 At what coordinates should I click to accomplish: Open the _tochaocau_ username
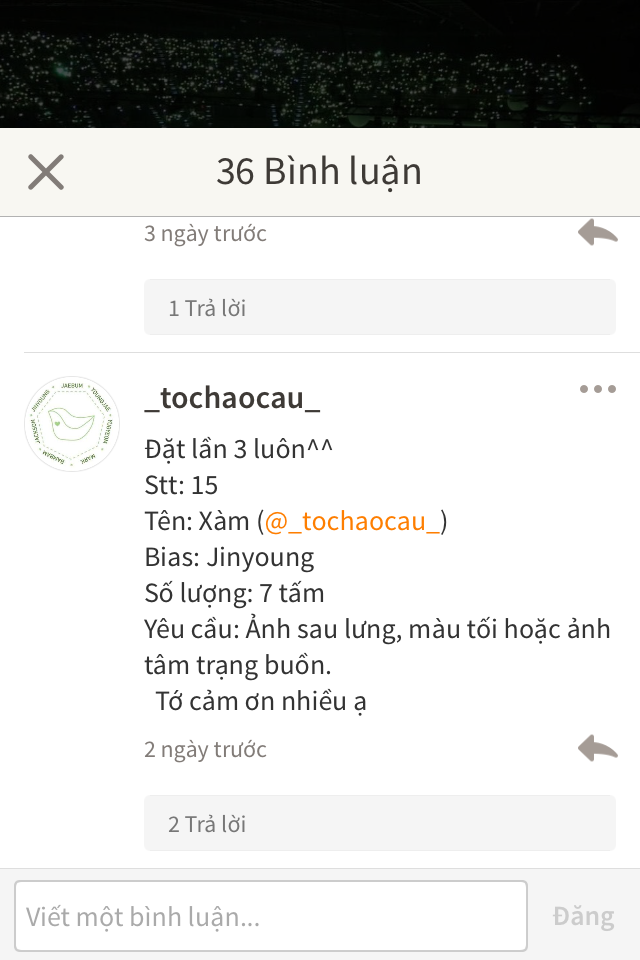click(x=232, y=397)
